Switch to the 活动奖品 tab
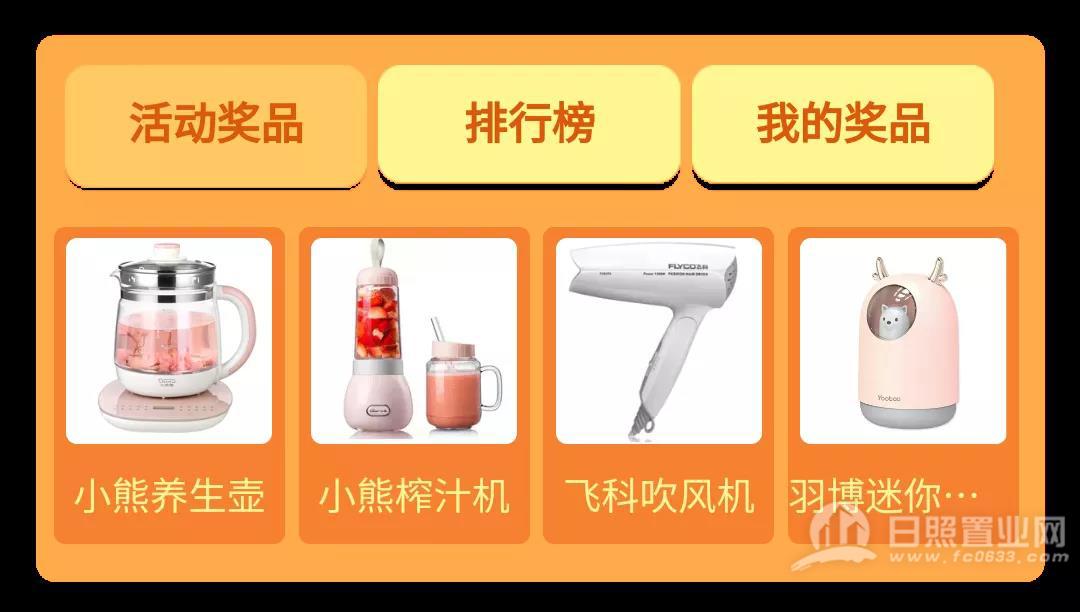The height and width of the screenshot is (612, 1080). point(215,124)
